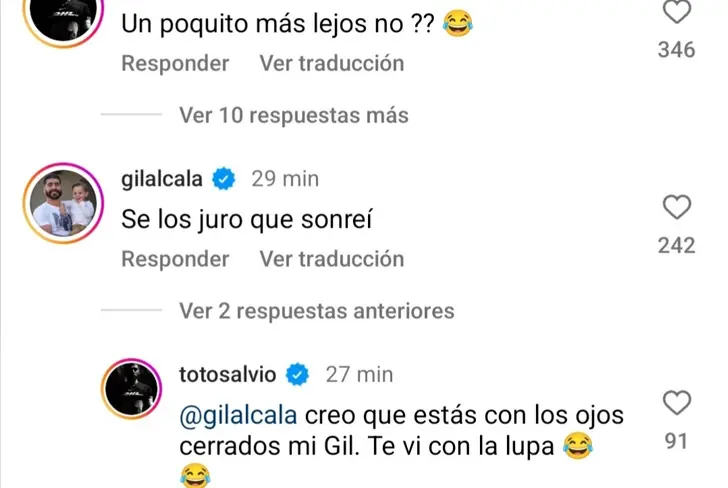Image resolution: width=728 pixels, height=488 pixels.
Task: Expand 'Ver 2 respuestas anteriores'
Action: [316, 311]
